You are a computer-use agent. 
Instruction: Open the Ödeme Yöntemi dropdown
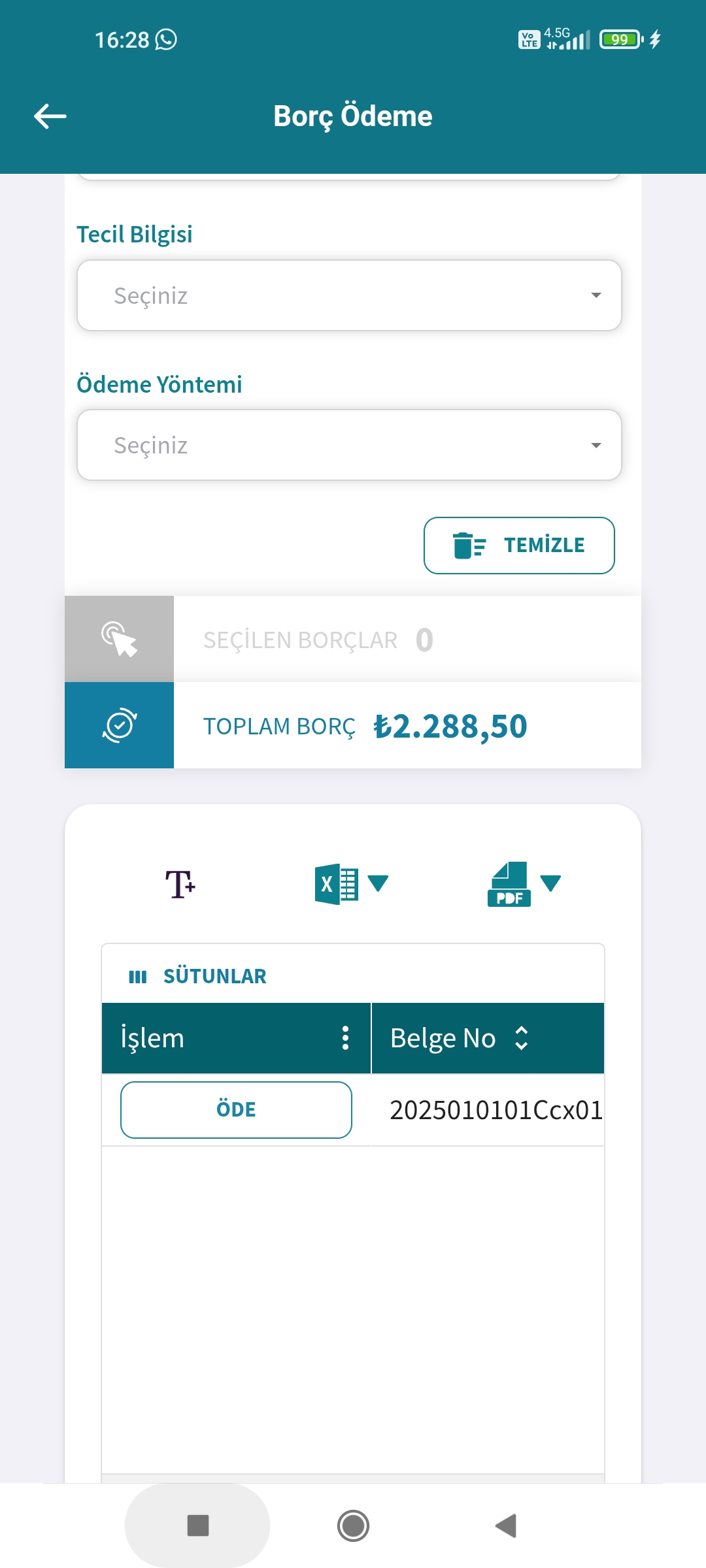pos(349,445)
